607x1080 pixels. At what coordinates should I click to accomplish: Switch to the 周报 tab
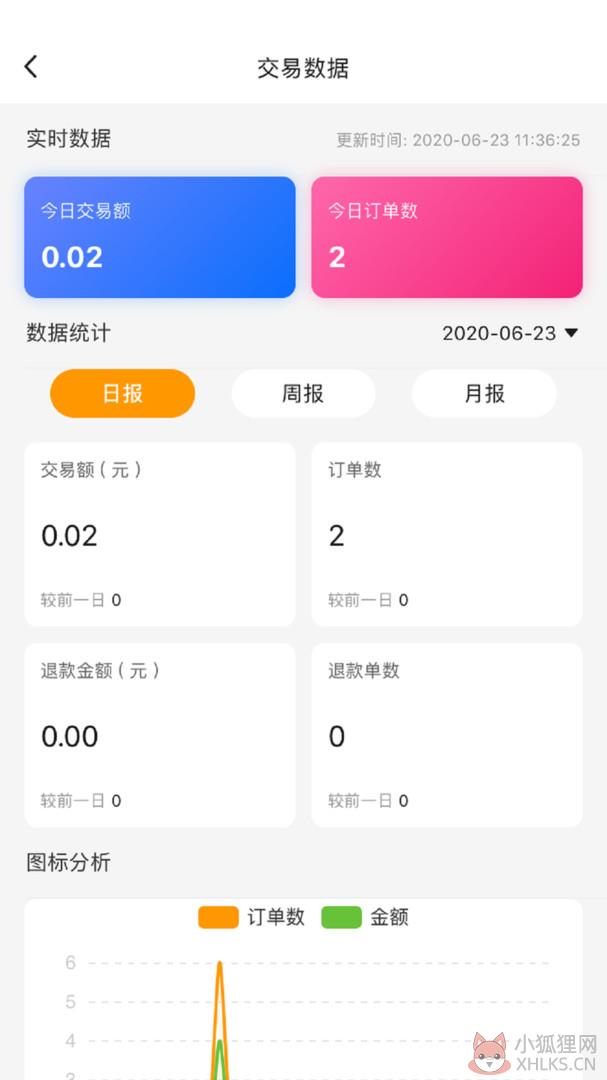click(303, 393)
